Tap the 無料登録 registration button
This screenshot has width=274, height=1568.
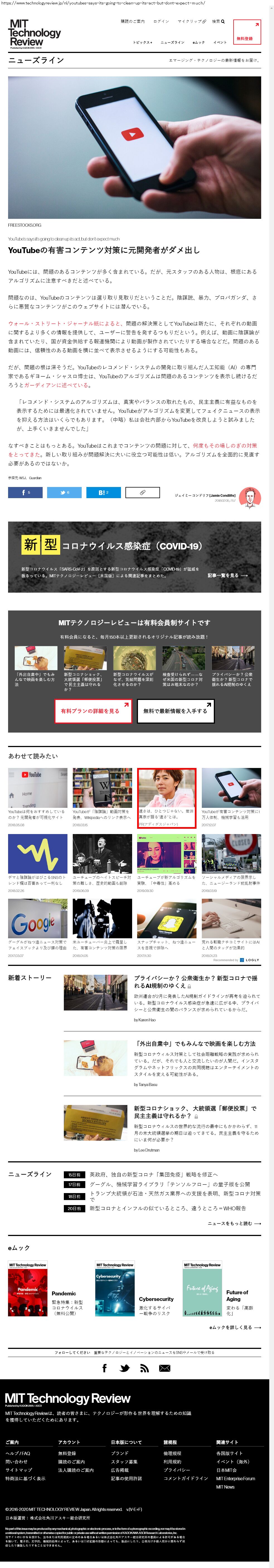tap(247, 33)
